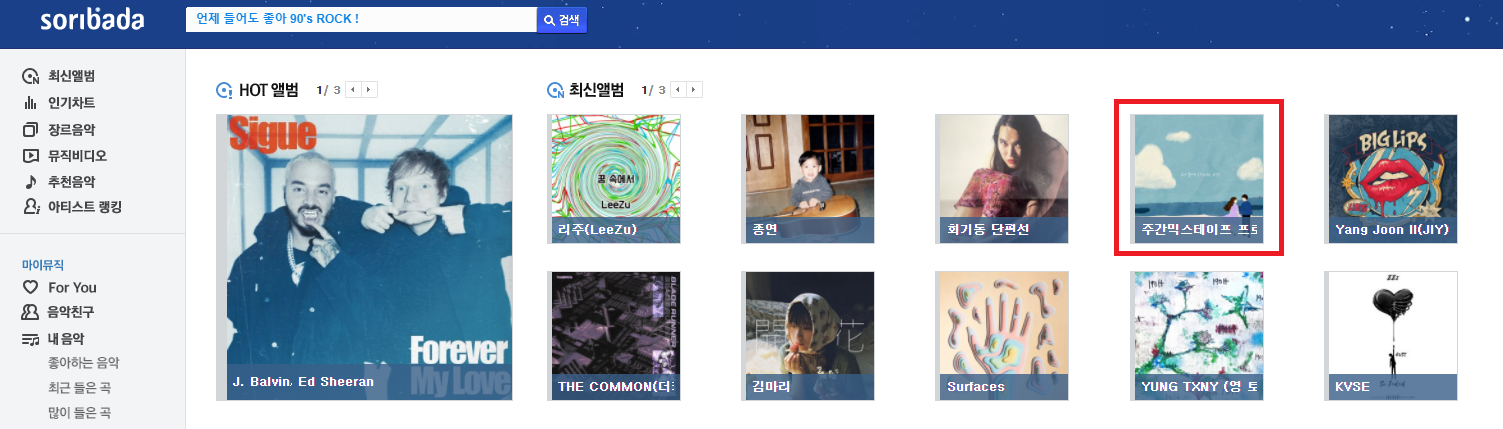Go to next page of HOT 앨범
This screenshot has width=1503, height=429.
click(370, 90)
